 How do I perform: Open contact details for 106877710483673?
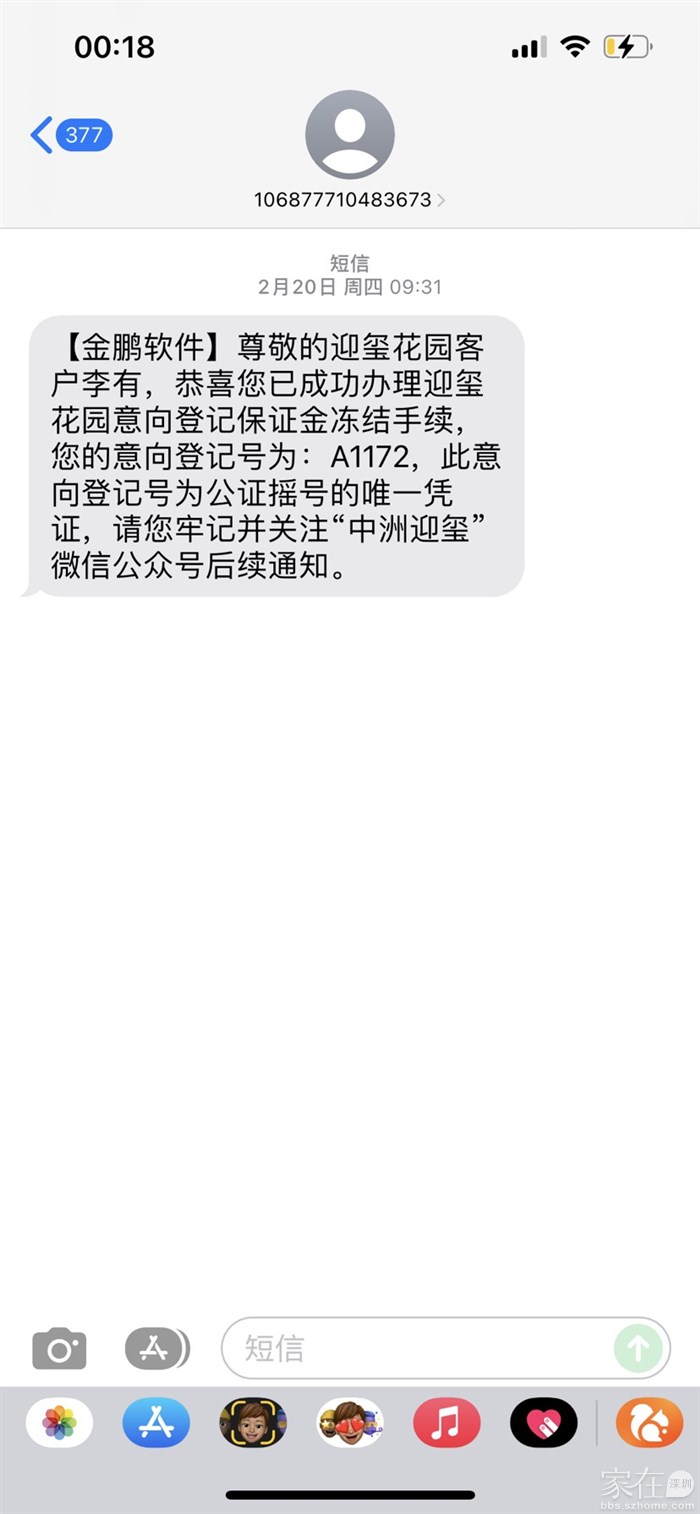[349, 199]
